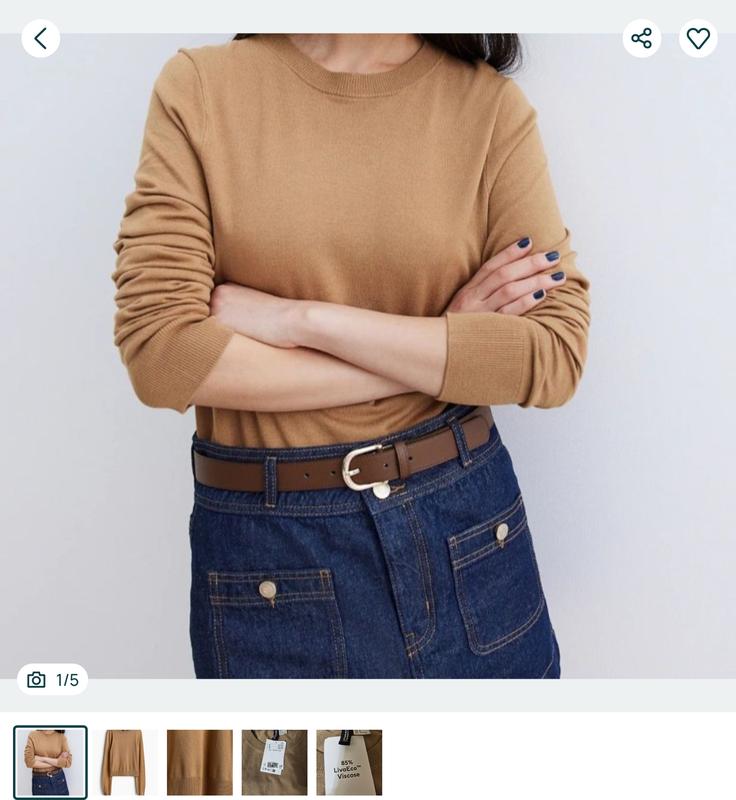Viewport: 736px width, 800px height.
Task: View the second thumbnail showing sweater flat
Action: 124,762
